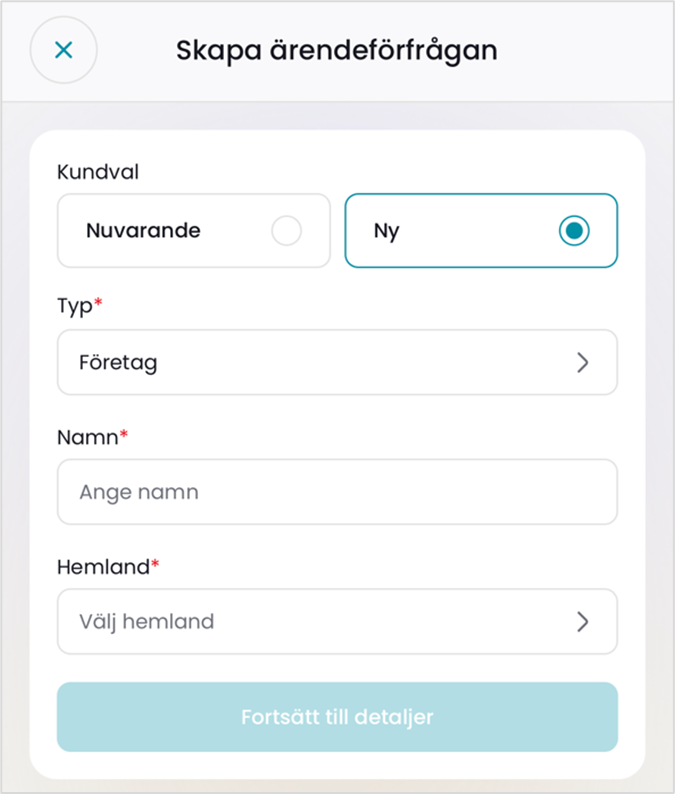The image size is (675, 794).
Task: Focus the Ange namn text field
Action: point(337,492)
